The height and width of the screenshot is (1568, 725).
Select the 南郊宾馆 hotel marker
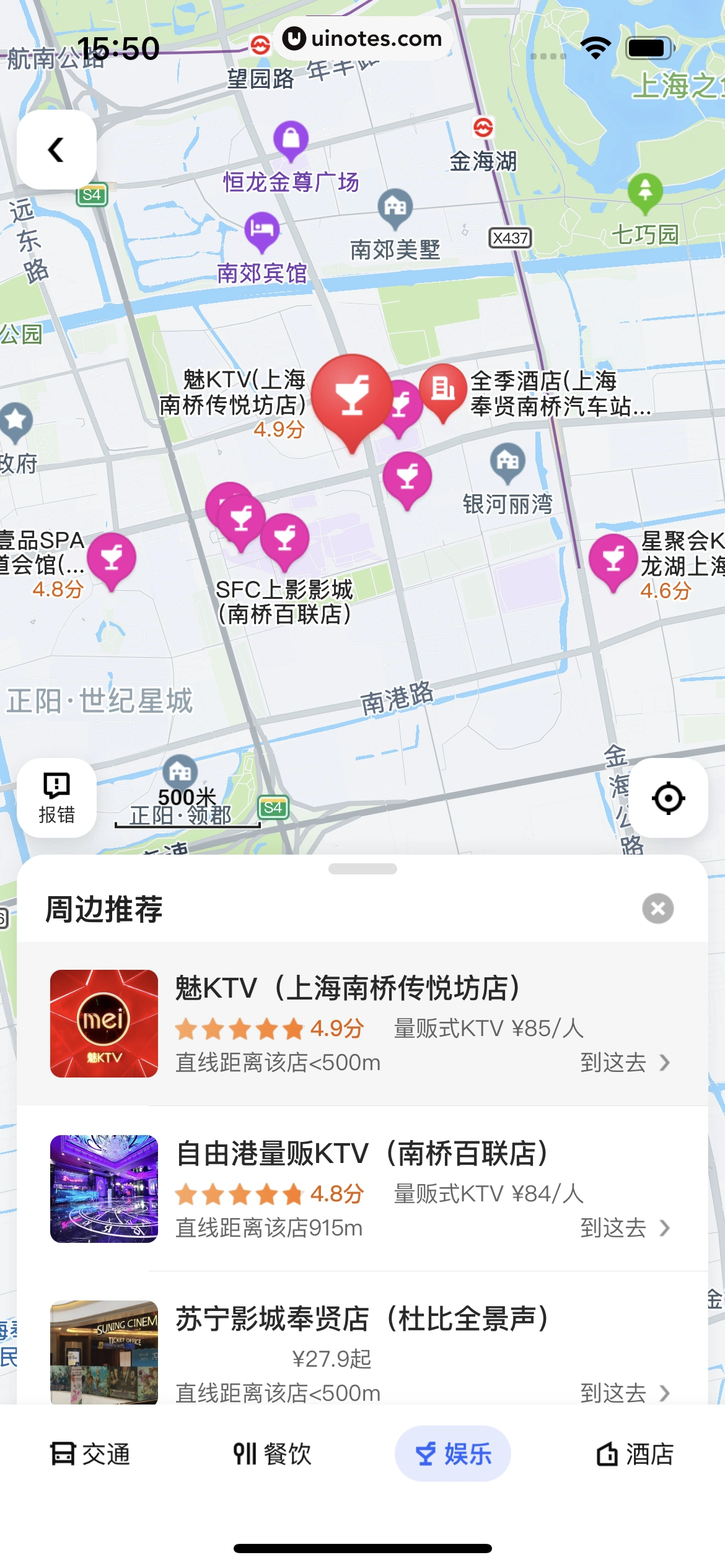pyautogui.click(x=261, y=230)
